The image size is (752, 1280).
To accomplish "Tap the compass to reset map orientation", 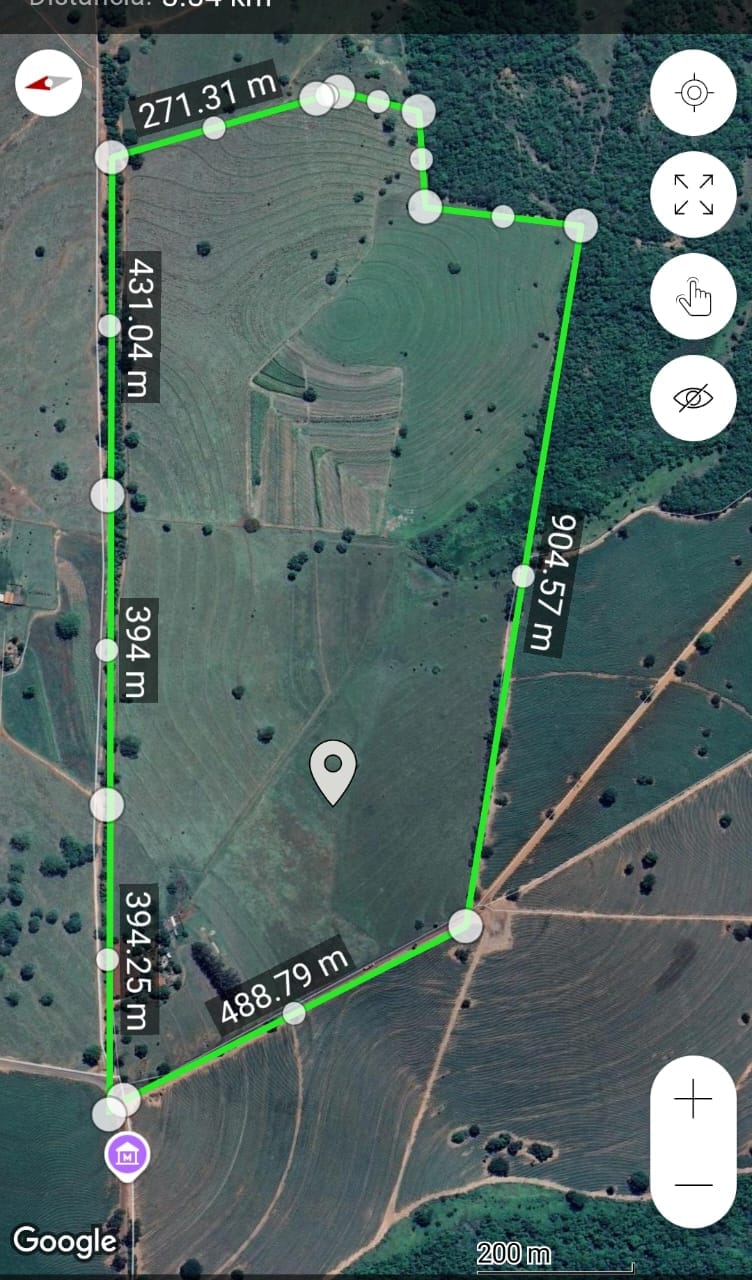I will pos(48,82).
